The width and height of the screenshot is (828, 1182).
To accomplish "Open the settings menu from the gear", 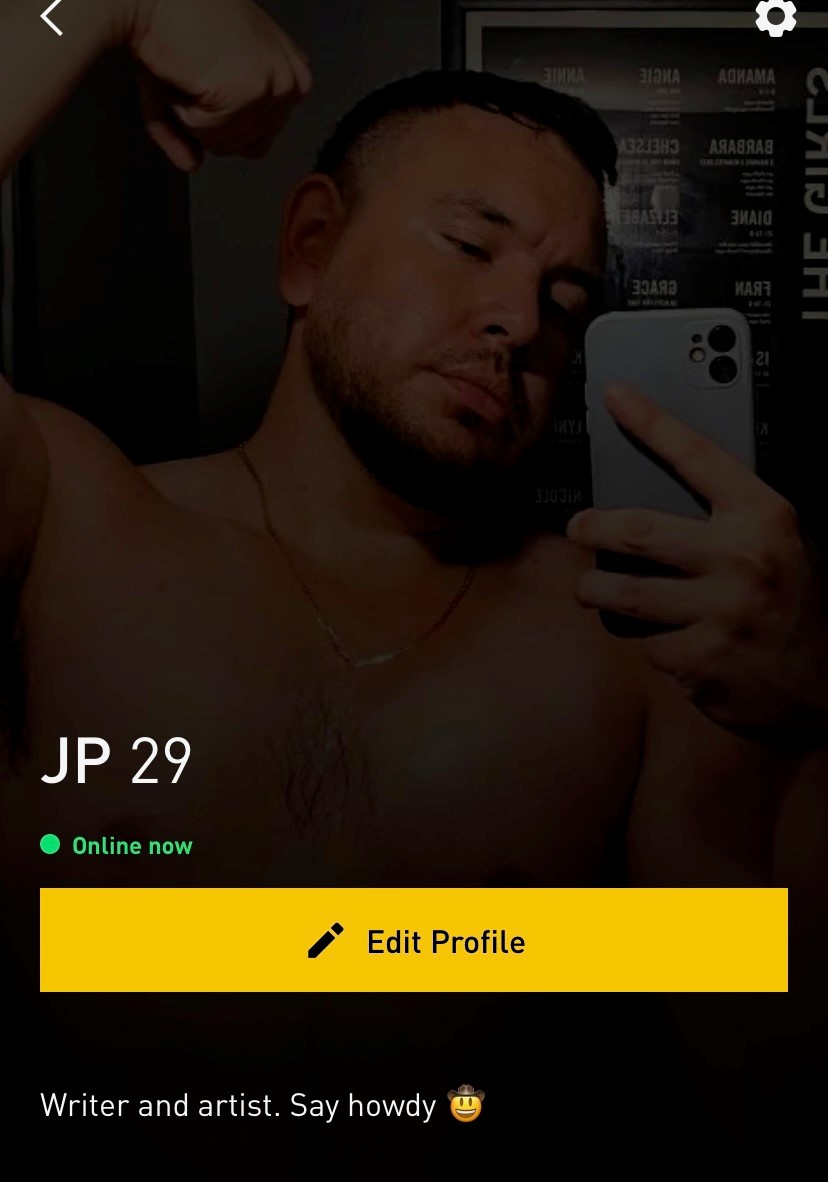I will pyautogui.click(x=776, y=18).
